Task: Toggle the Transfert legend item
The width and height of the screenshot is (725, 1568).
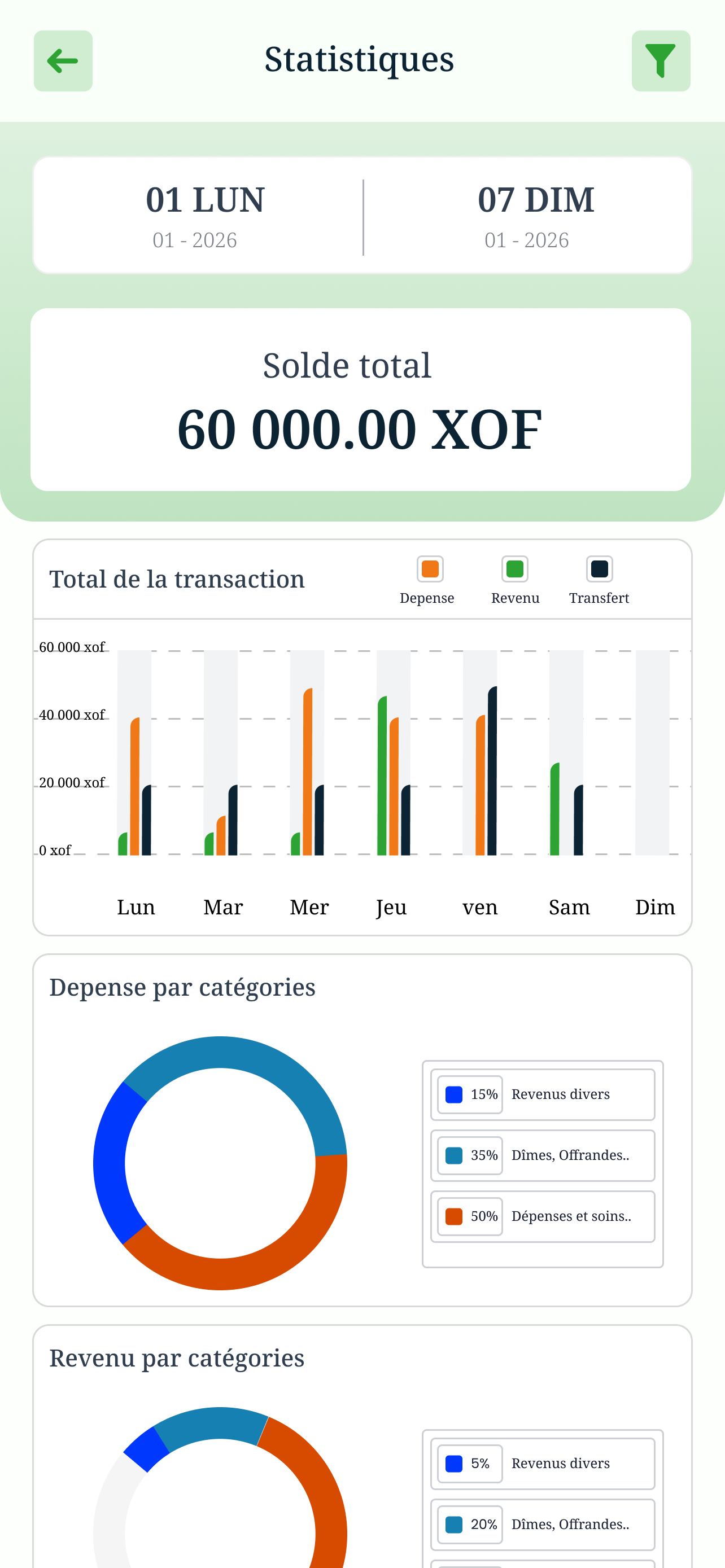Action: point(599,580)
